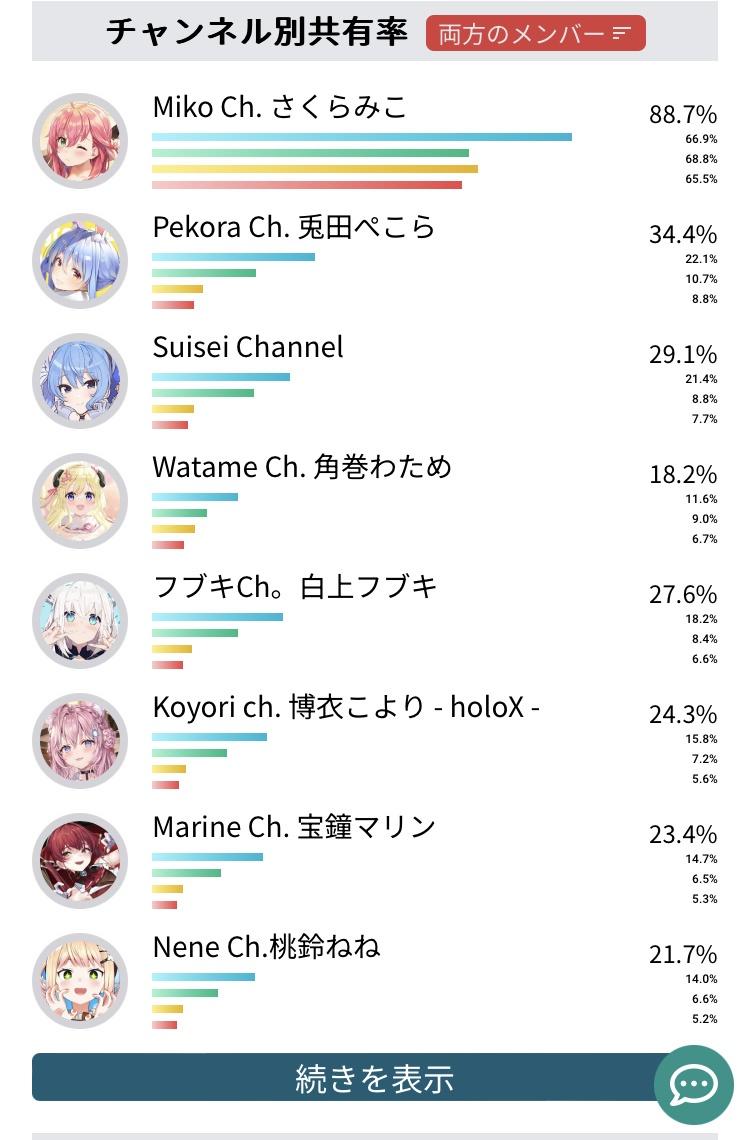The width and height of the screenshot is (750, 1140).
Task: Open Suisei Channel avatar image
Action: tap(81, 381)
